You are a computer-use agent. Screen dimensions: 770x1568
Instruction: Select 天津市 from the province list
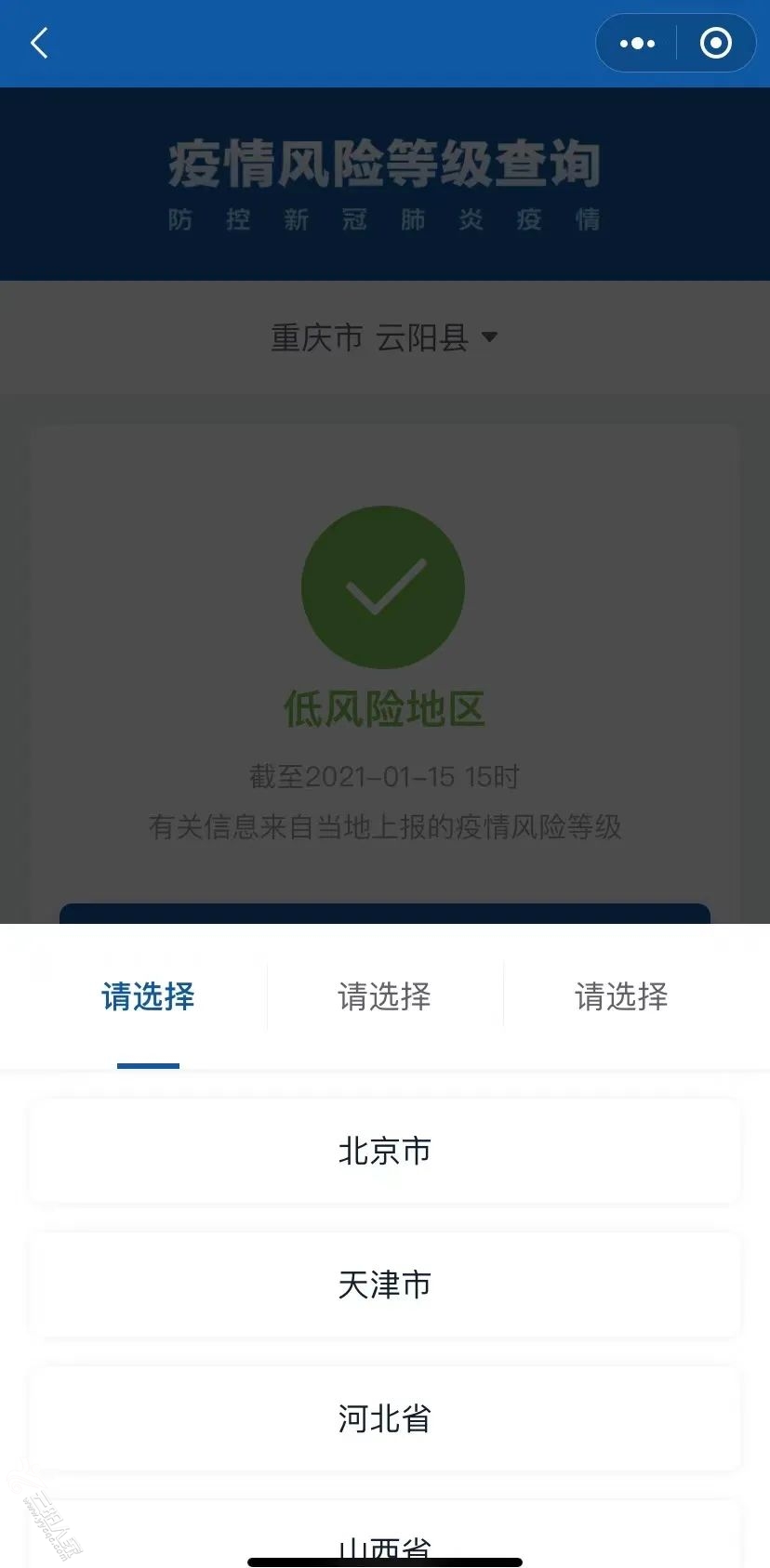click(384, 1285)
